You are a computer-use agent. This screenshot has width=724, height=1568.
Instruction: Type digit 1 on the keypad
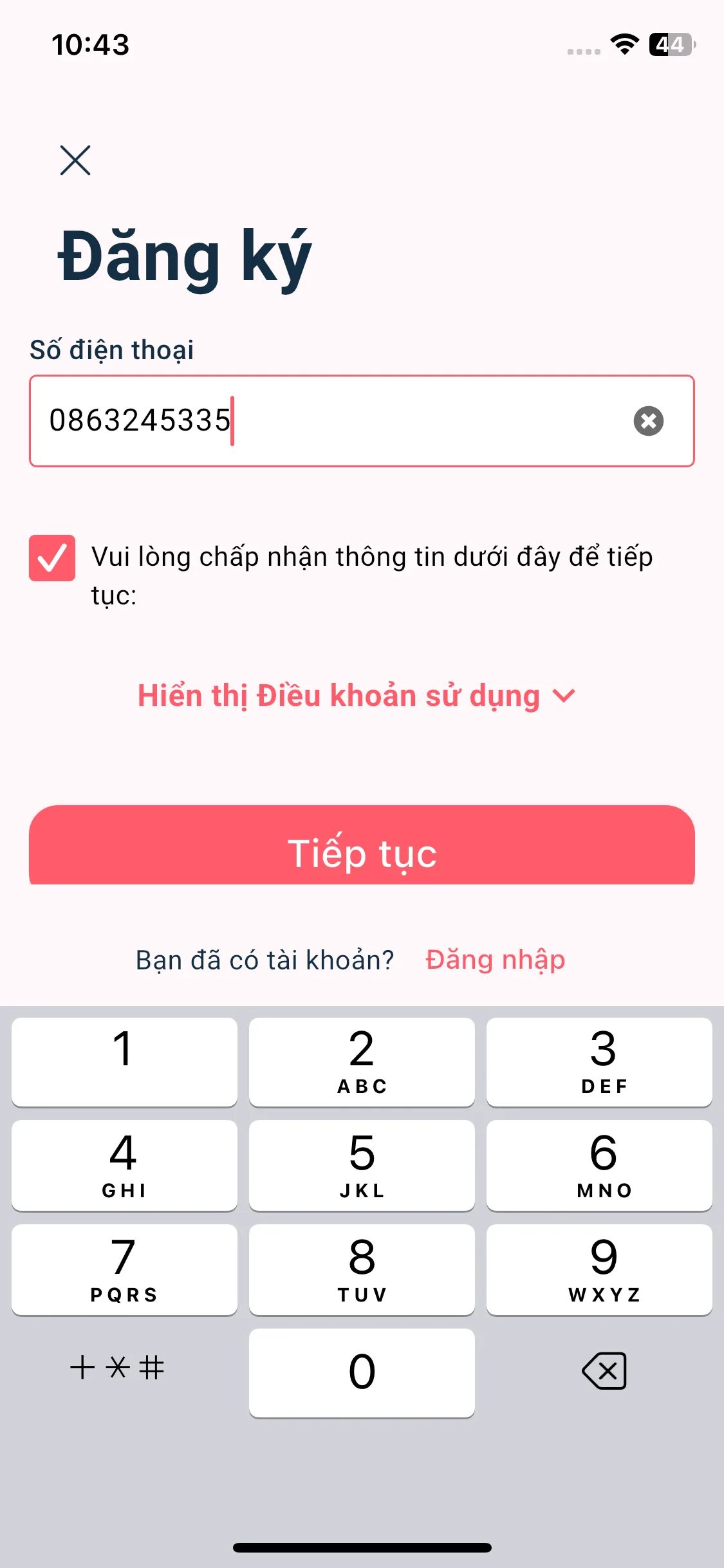pyautogui.click(x=124, y=1061)
